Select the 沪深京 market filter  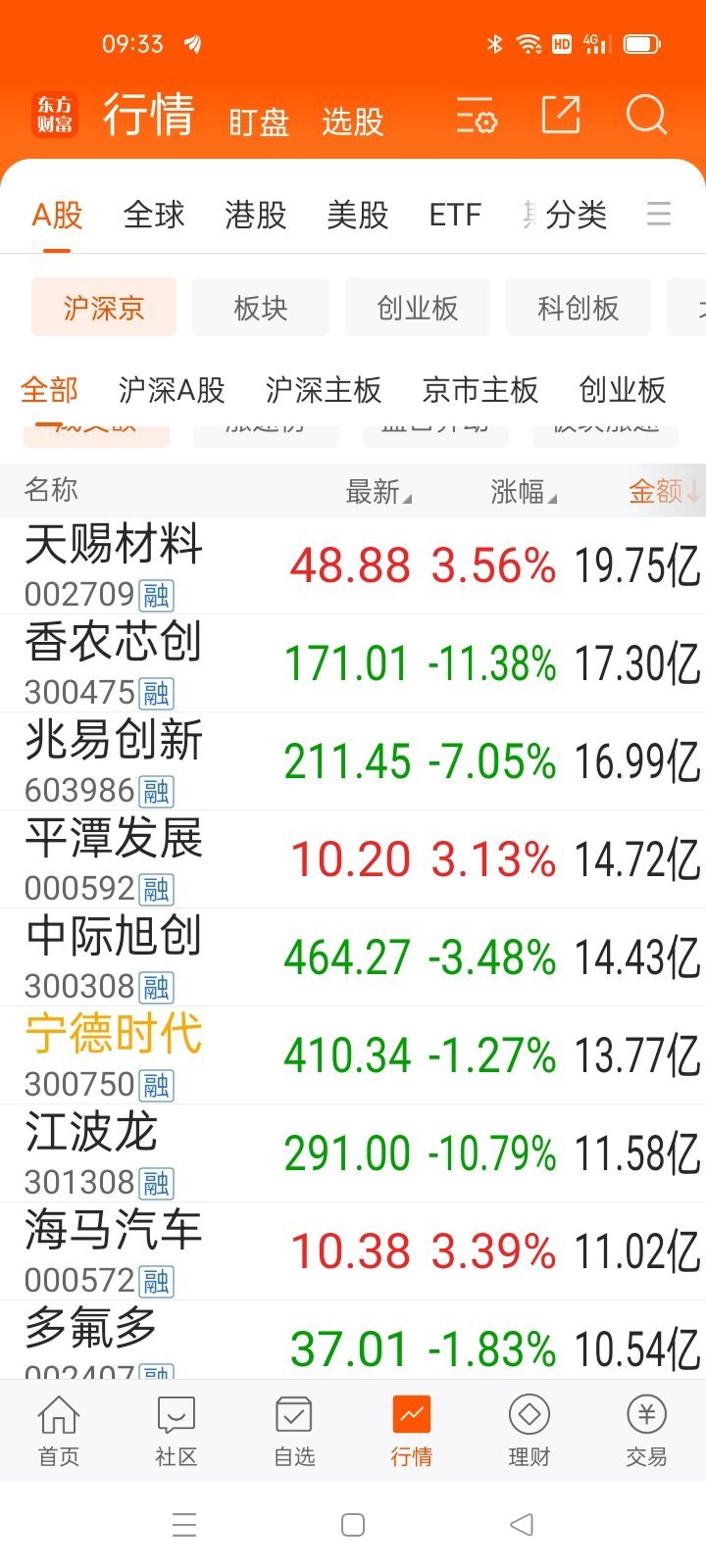[103, 307]
